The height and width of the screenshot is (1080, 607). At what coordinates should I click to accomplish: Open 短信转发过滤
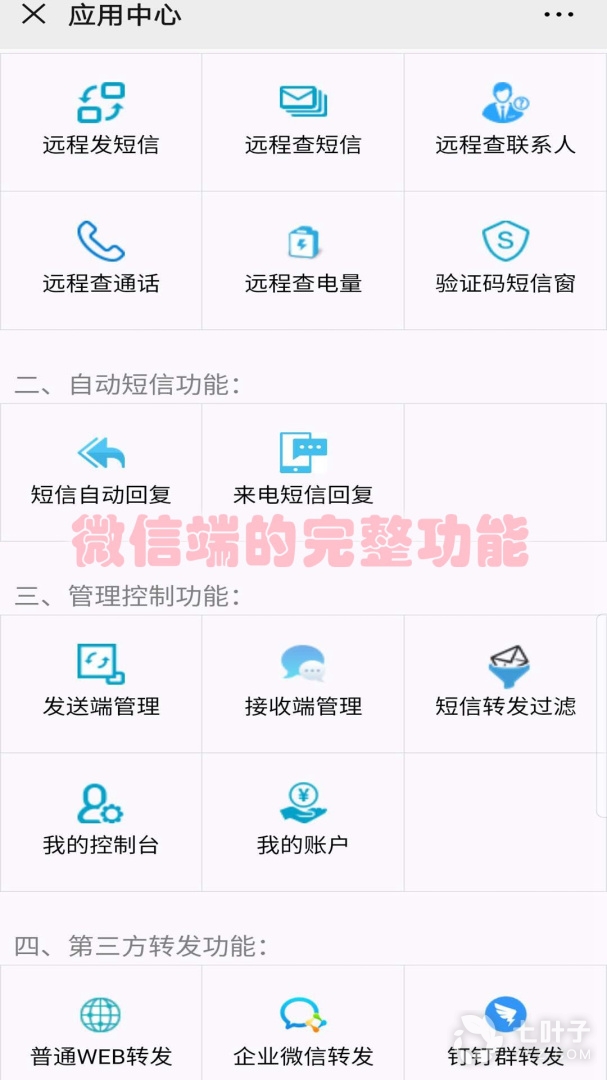(x=505, y=682)
